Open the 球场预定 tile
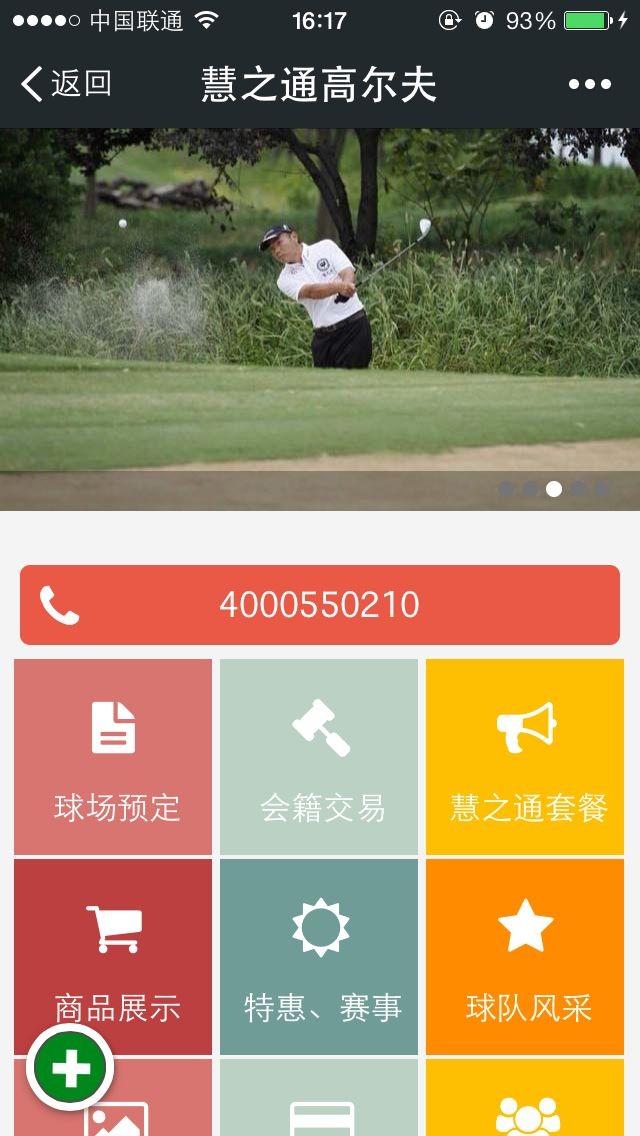The image size is (640, 1136). [114, 756]
